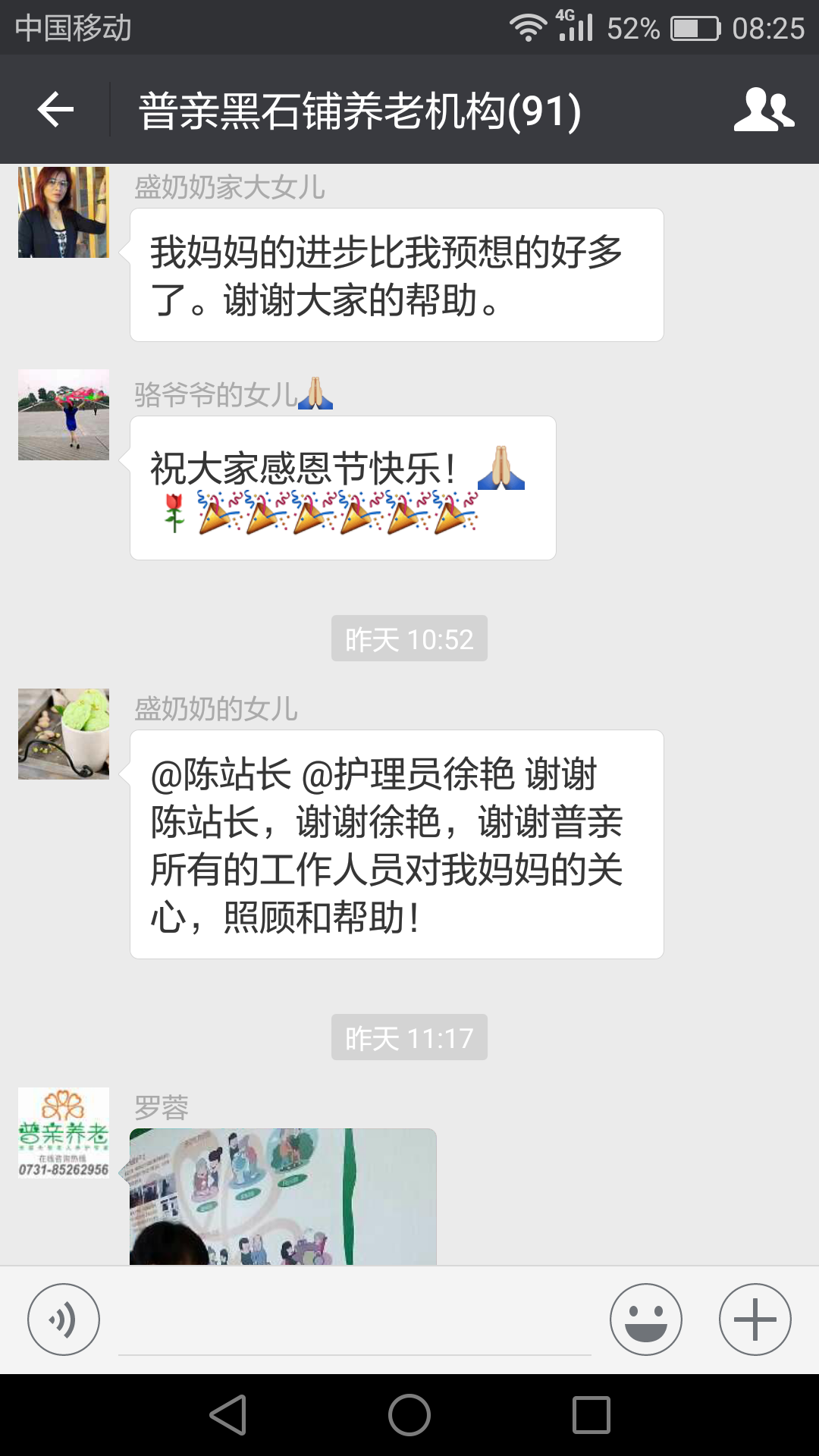Switch to voice message input
This screenshot has height=1456, width=819.
point(64,1319)
